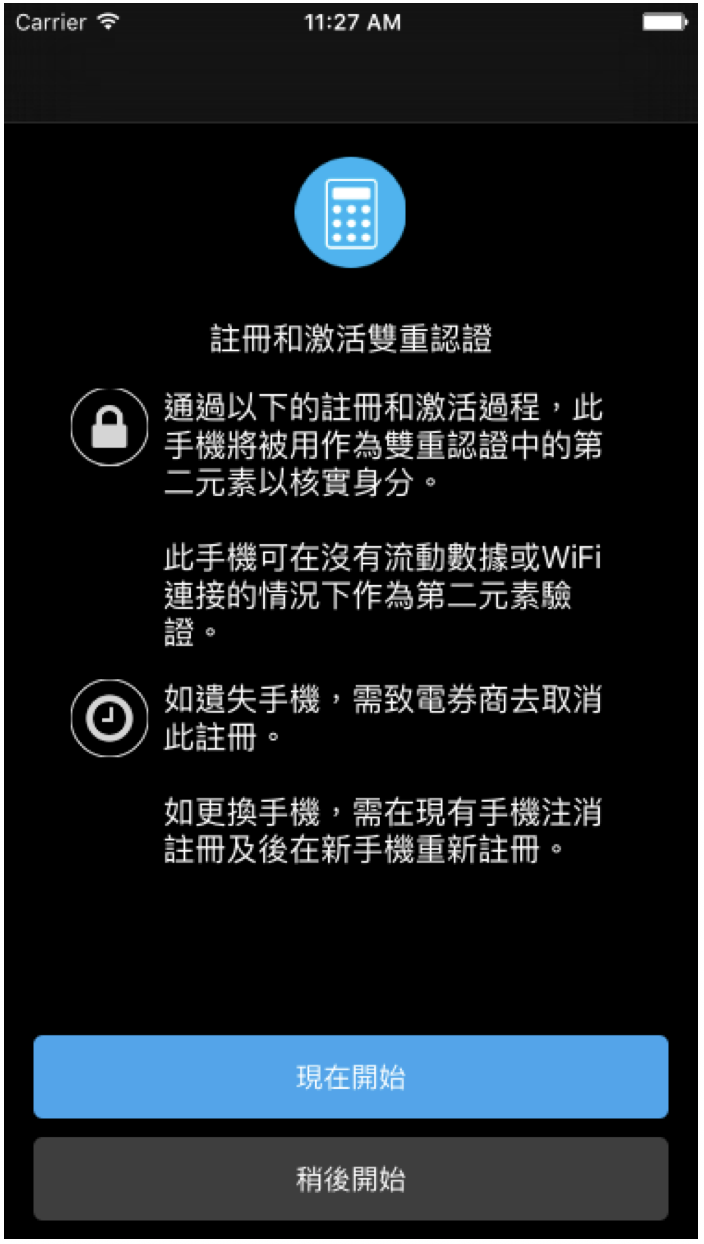Image resolution: width=704 pixels, height=1244 pixels.
Task: Tap the 現在開始 button
Action: coord(351,1077)
